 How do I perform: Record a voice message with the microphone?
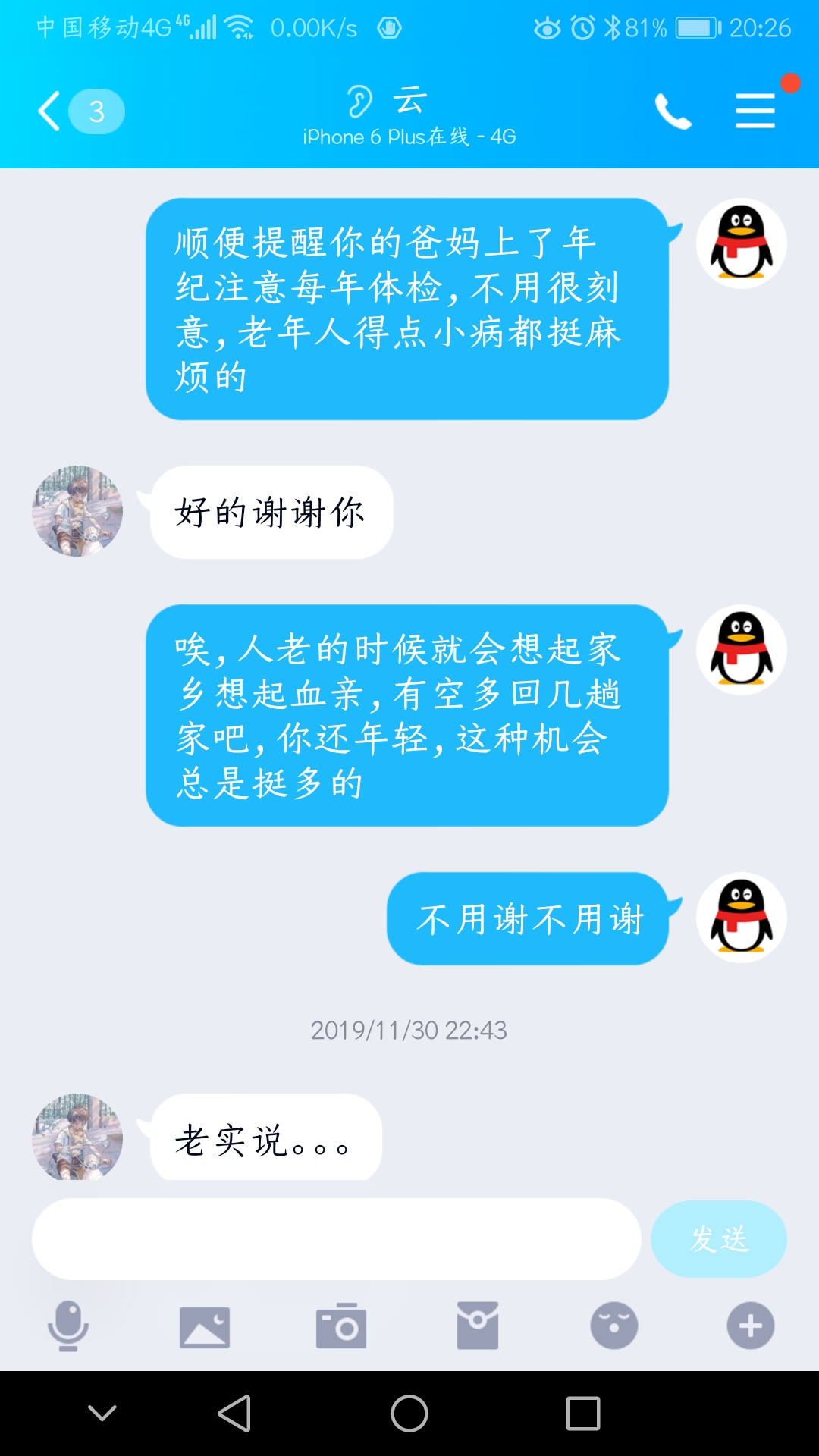point(68,1326)
